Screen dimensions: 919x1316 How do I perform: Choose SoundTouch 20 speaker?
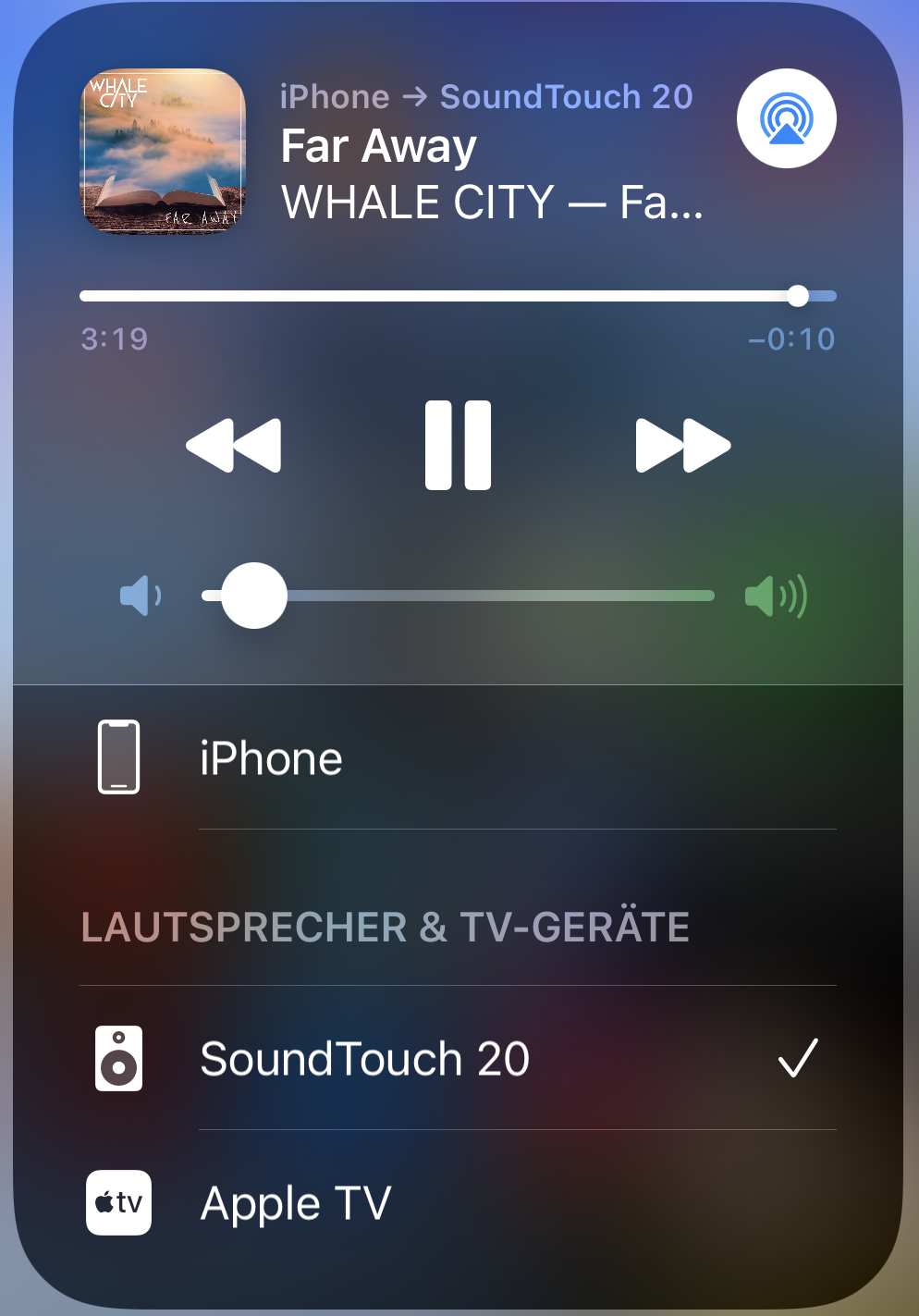[365, 1058]
